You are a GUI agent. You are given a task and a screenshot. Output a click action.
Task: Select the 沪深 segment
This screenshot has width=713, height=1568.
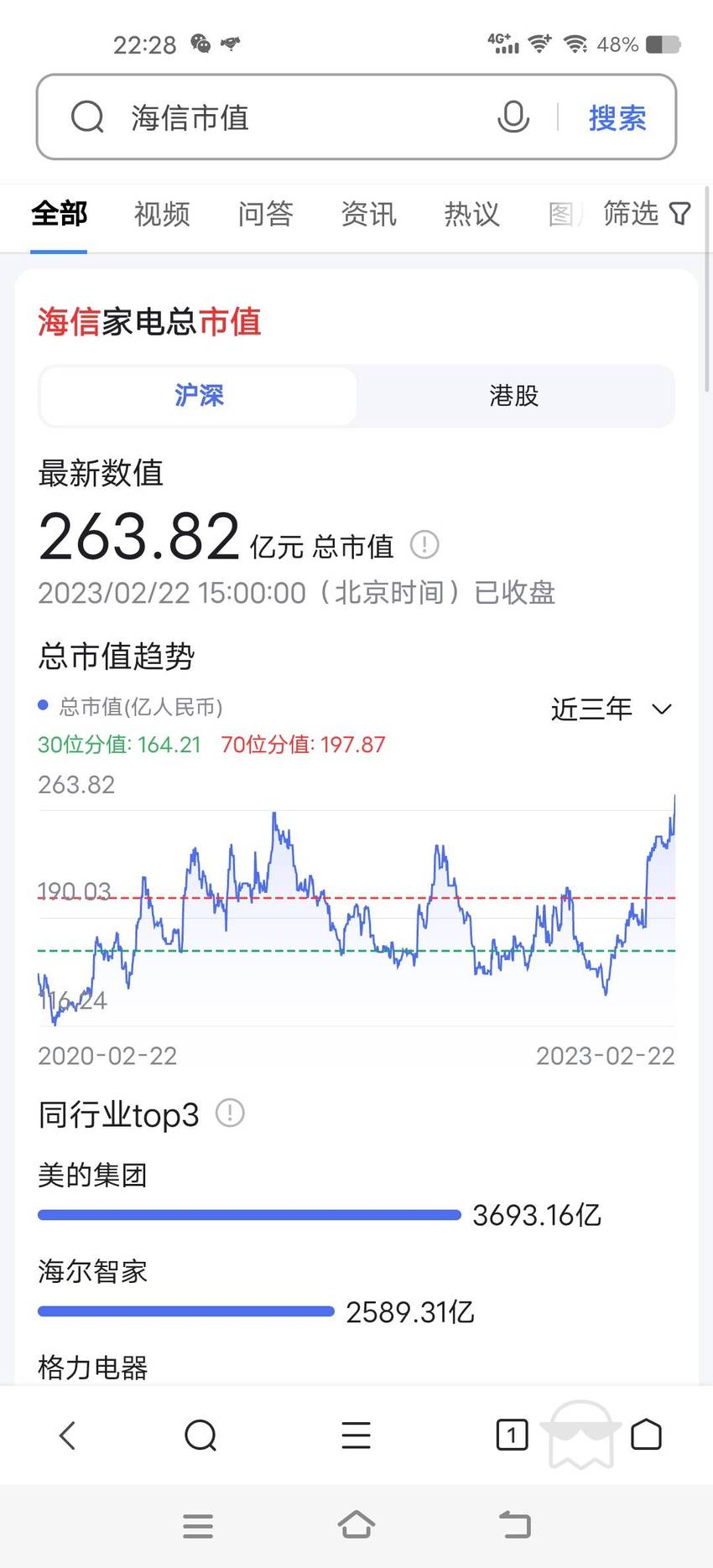(x=199, y=396)
